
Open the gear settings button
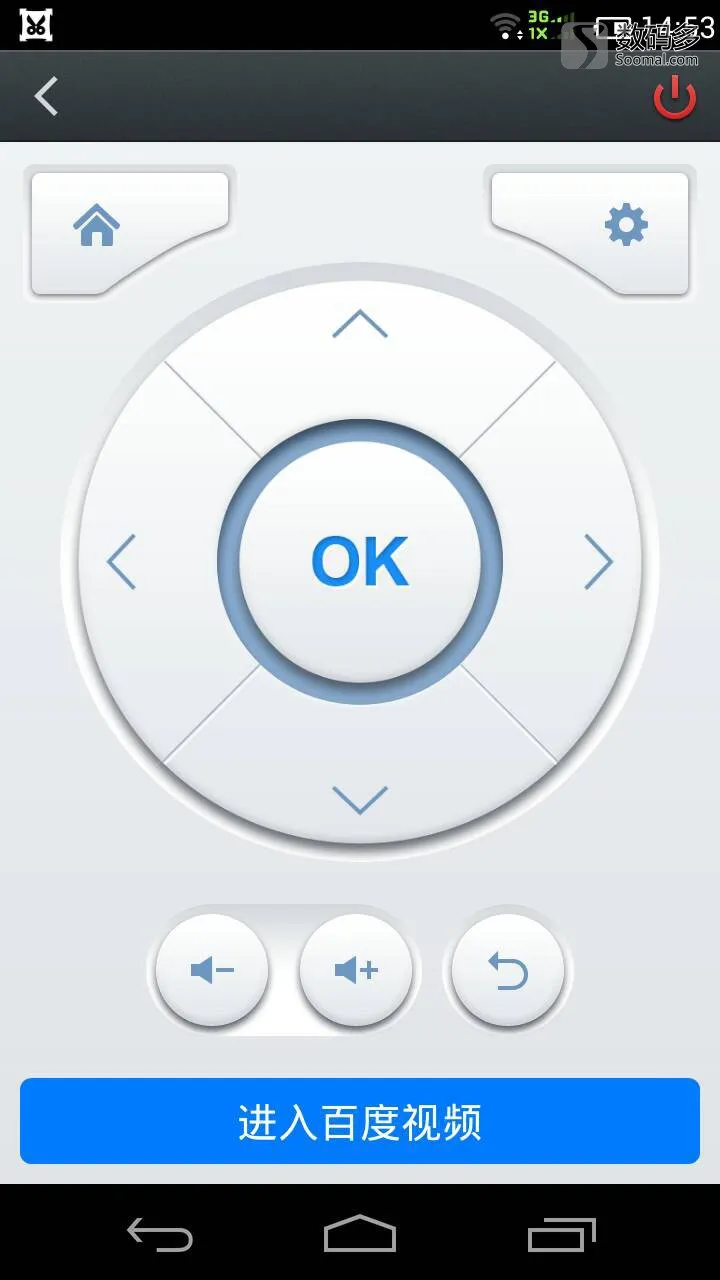tap(626, 225)
